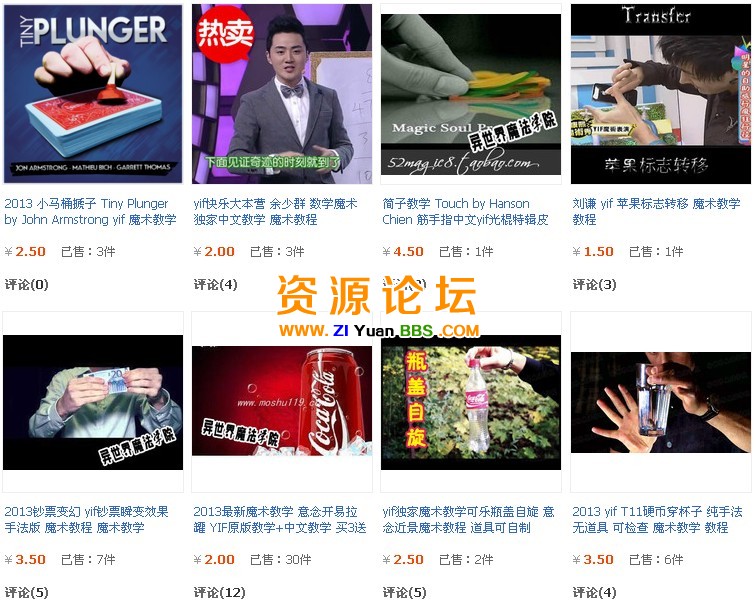Open the Coca-Cola can product image
The image size is (756, 612).
pyautogui.click(x=282, y=402)
